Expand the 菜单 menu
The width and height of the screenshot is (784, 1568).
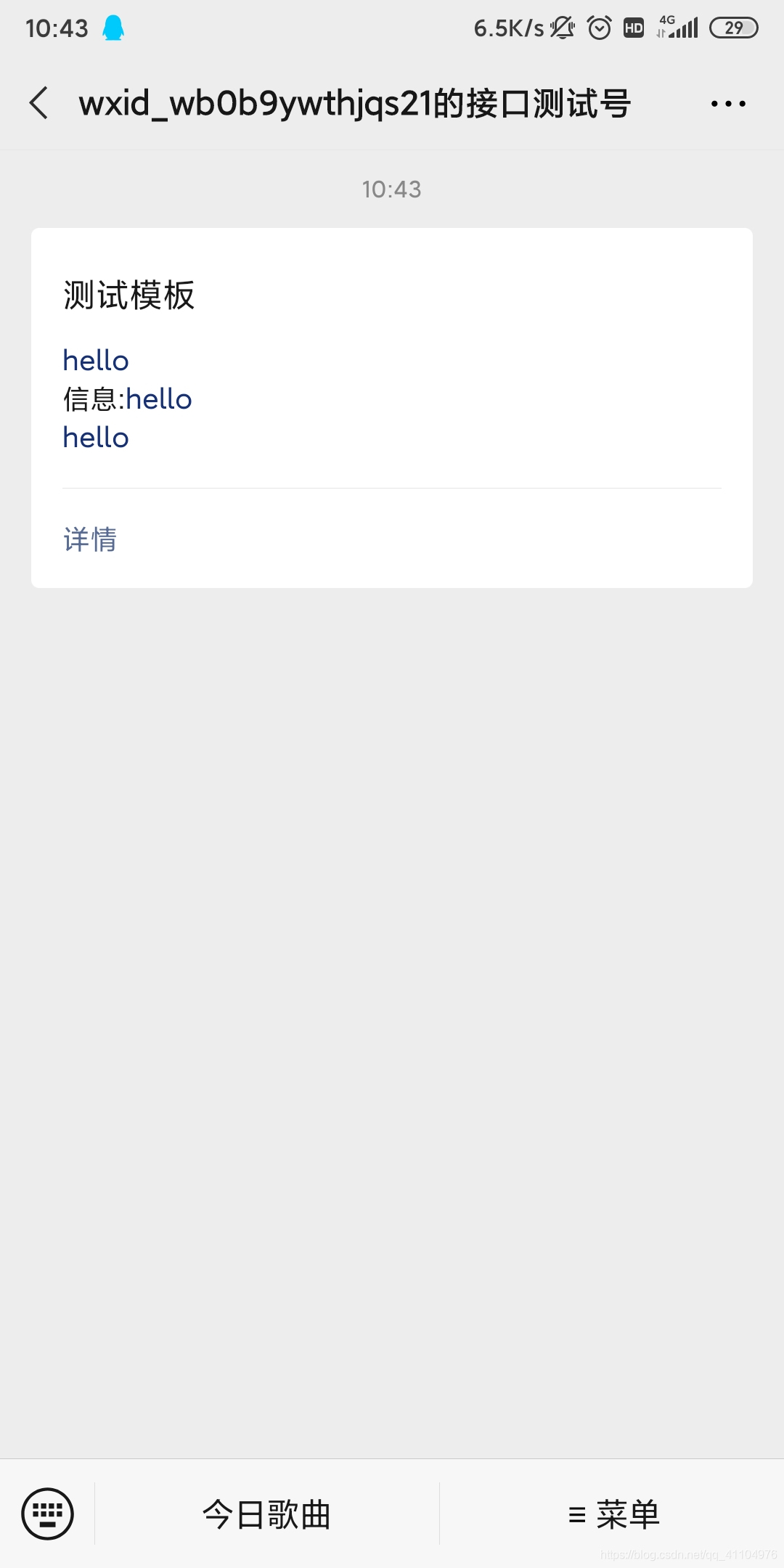pyautogui.click(x=613, y=1514)
